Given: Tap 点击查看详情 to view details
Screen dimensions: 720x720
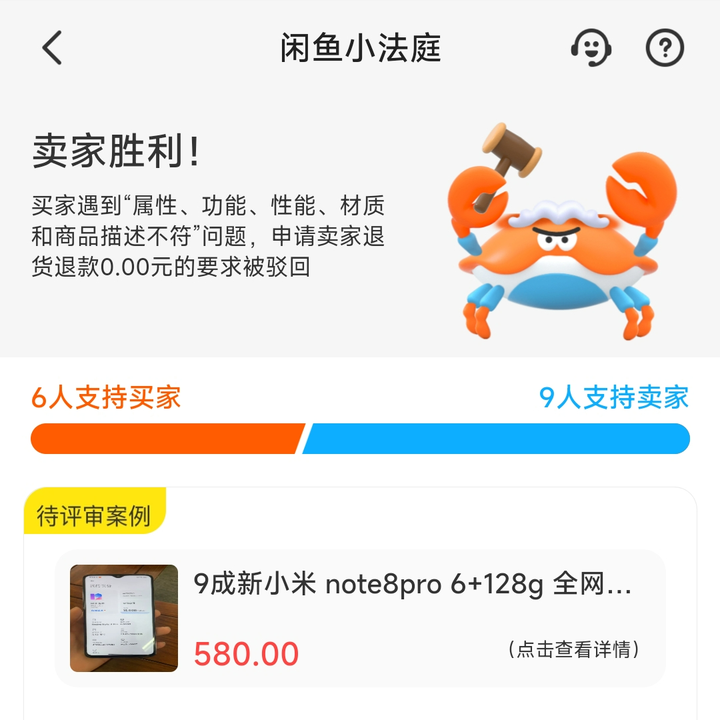Looking at the screenshot, I should (574, 650).
